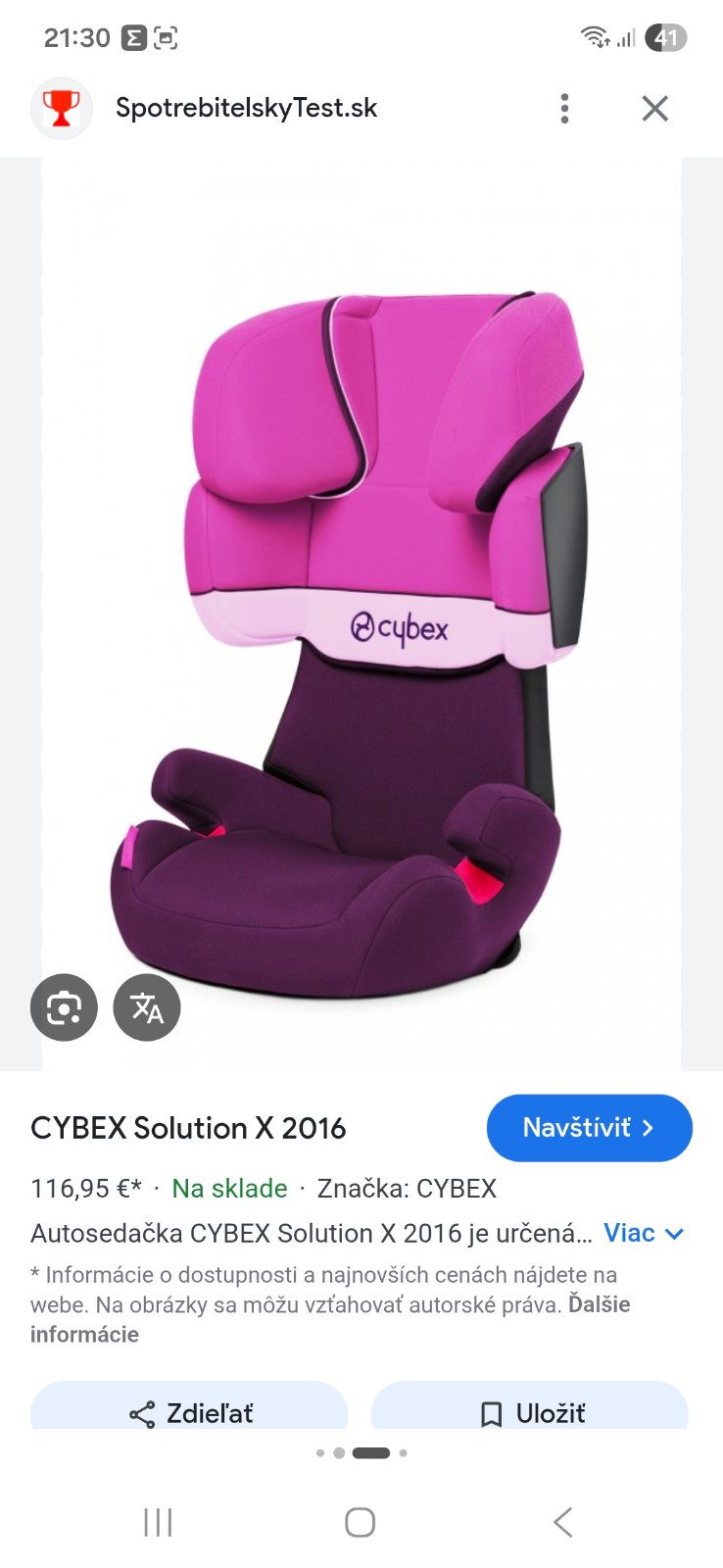Share via the Zdieľať button
This screenshot has height=1568, width=723.
(190, 1411)
